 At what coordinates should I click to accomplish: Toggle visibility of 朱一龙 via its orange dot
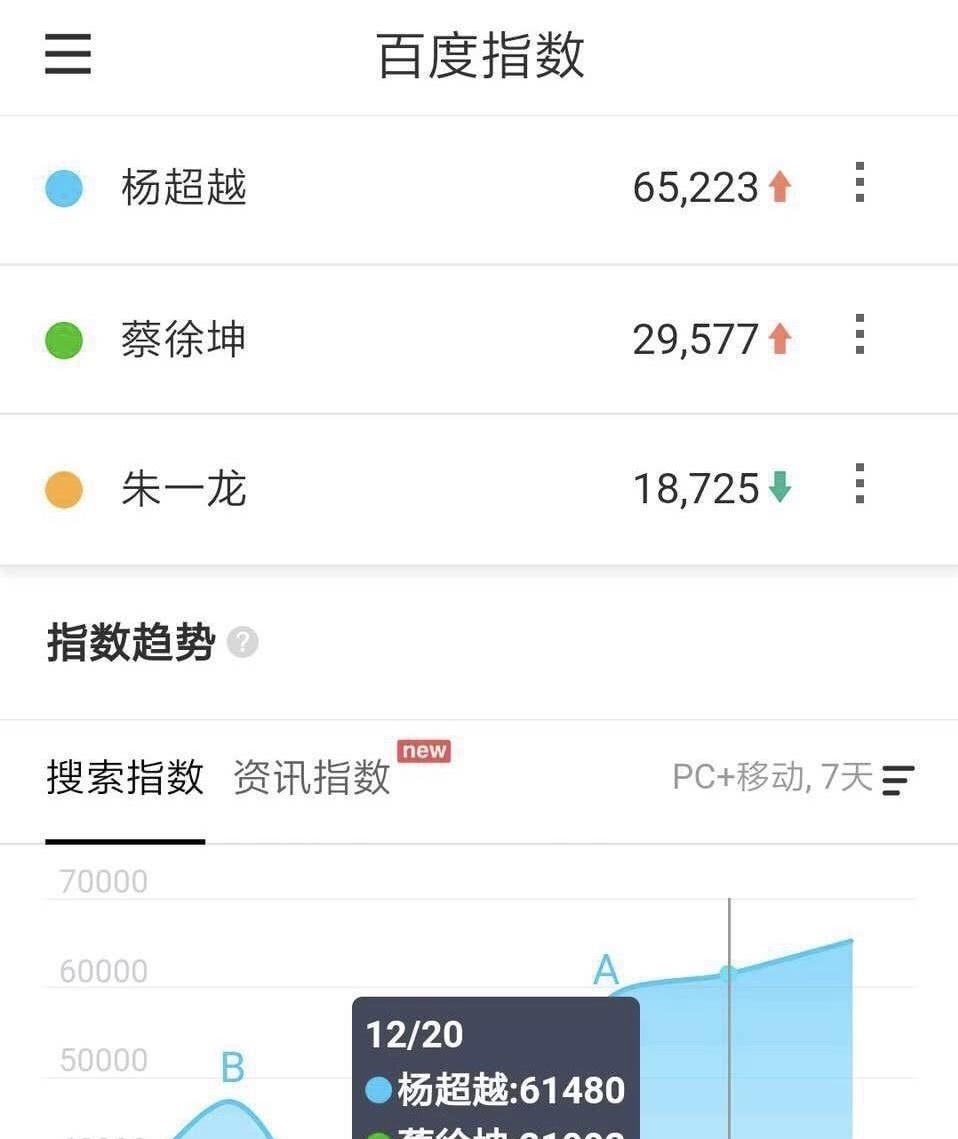click(x=63, y=488)
